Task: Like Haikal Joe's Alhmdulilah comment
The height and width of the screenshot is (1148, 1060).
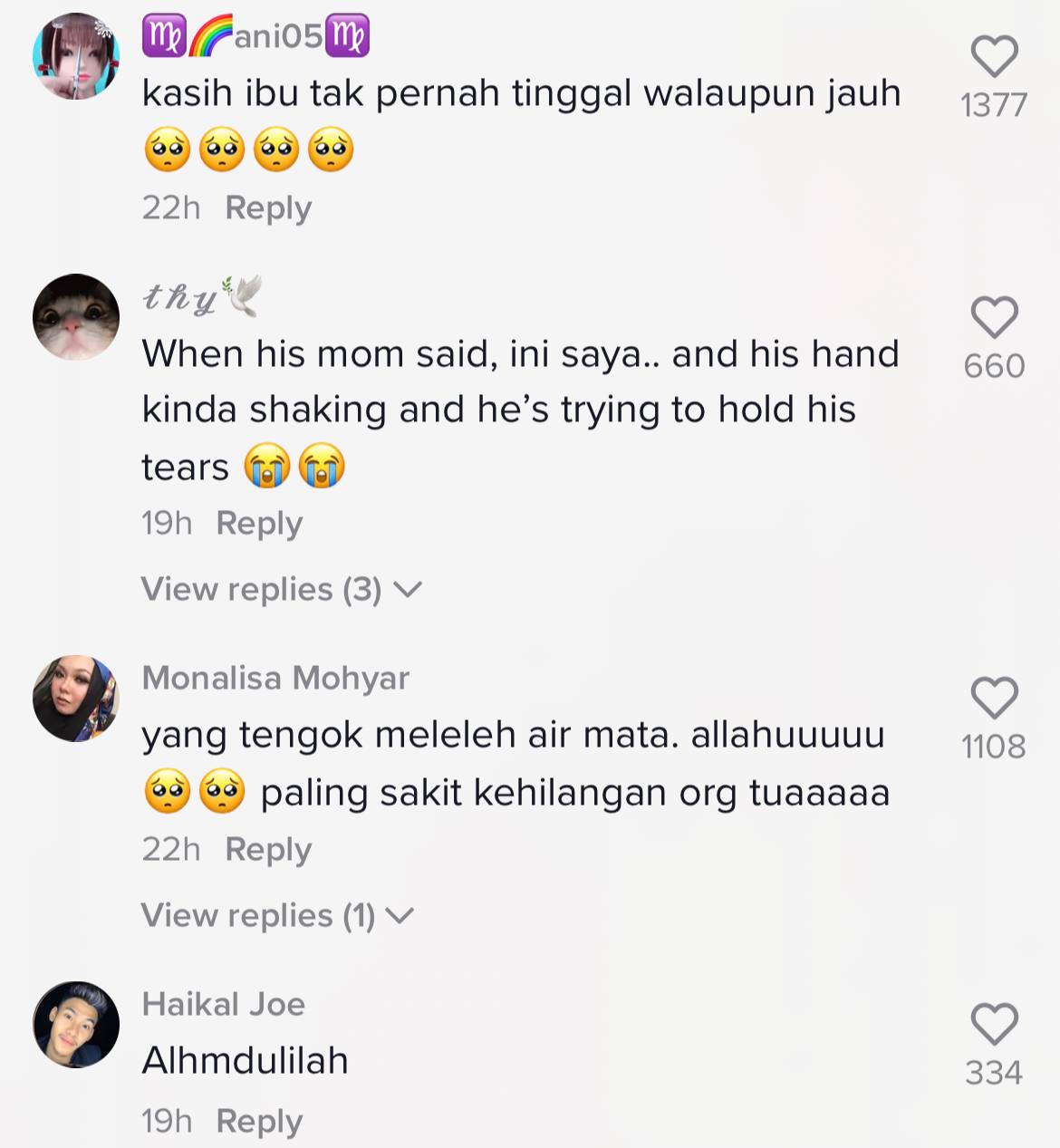Action: pos(994,1025)
